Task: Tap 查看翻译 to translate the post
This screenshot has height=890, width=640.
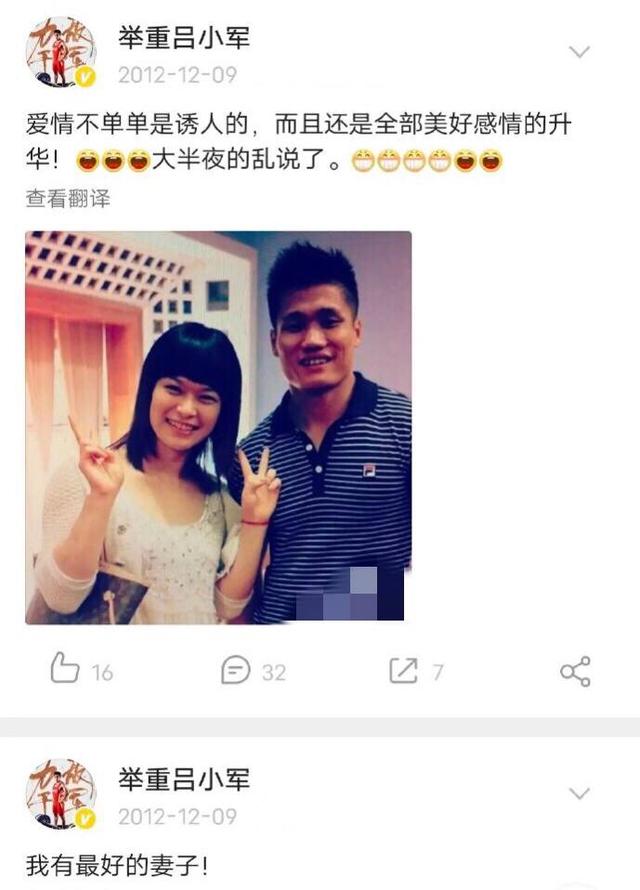Action: click(x=68, y=198)
